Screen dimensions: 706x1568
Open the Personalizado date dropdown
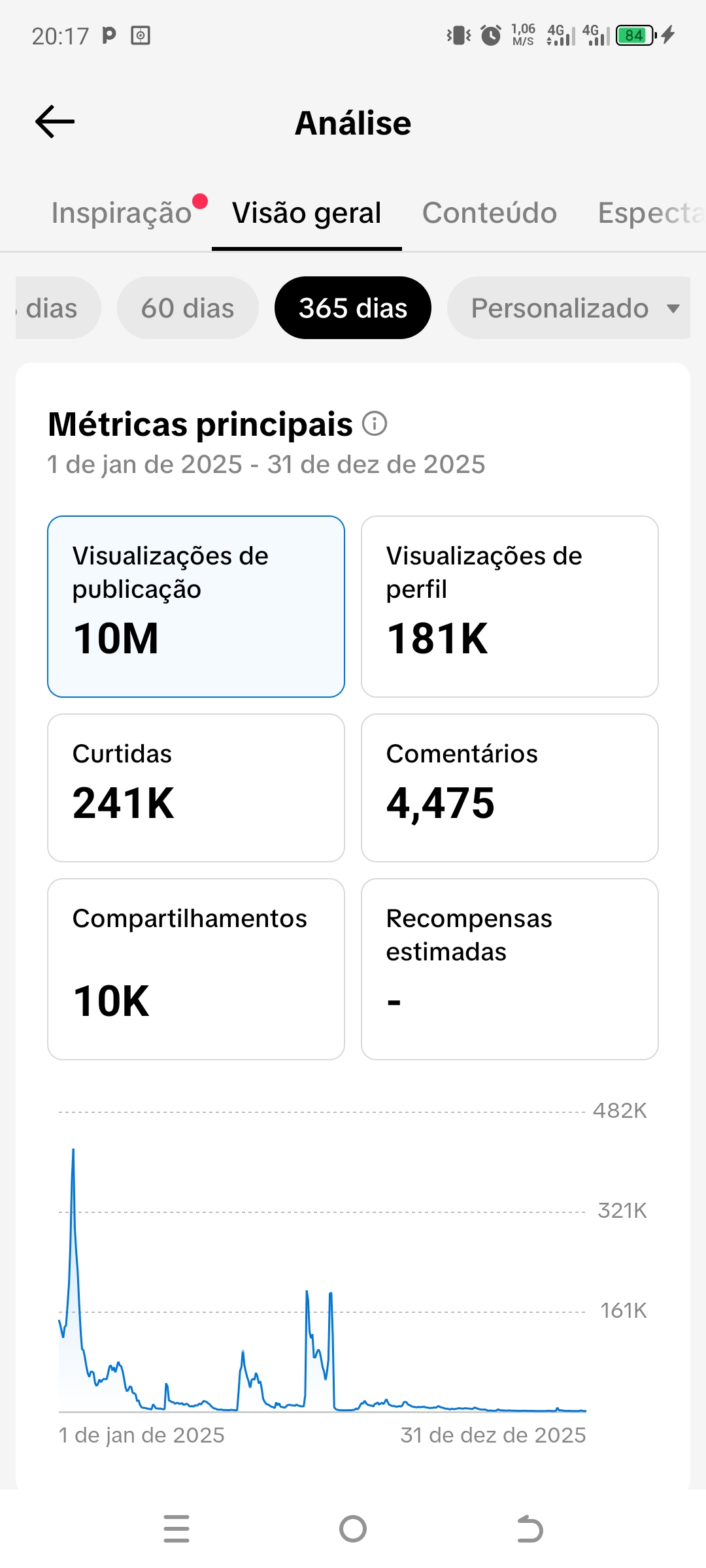point(569,308)
